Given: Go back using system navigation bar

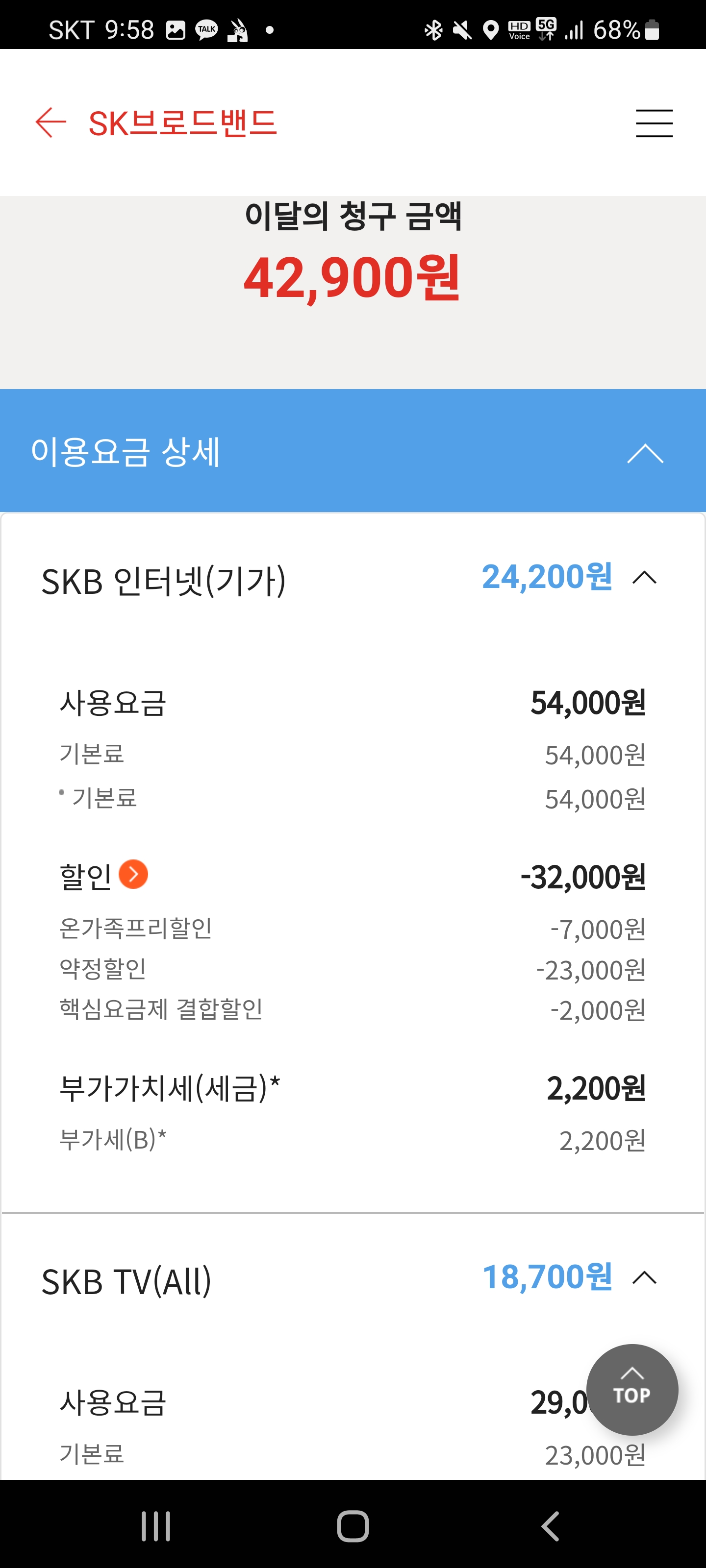Looking at the screenshot, I should click(x=550, y=1526).
